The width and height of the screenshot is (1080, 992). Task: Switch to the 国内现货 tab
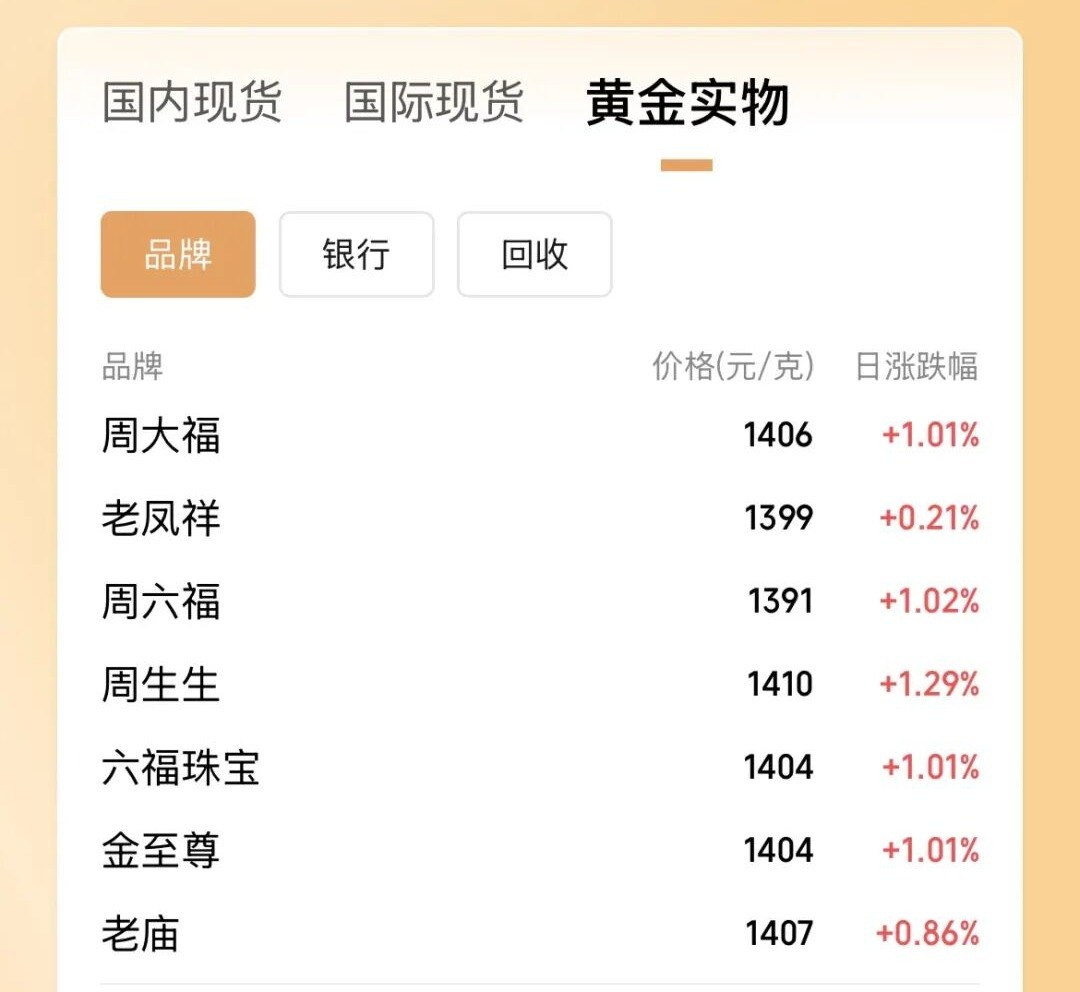coord(192,103)
